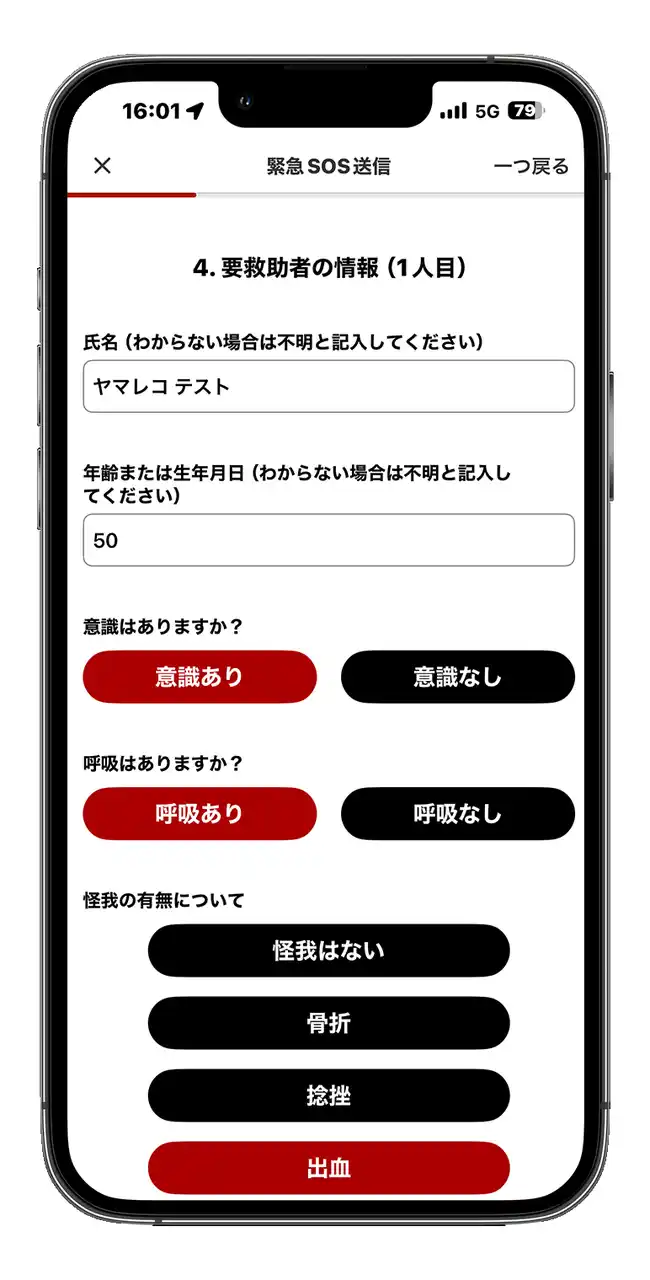Select 意識なし for consciousness

(457, 677)
